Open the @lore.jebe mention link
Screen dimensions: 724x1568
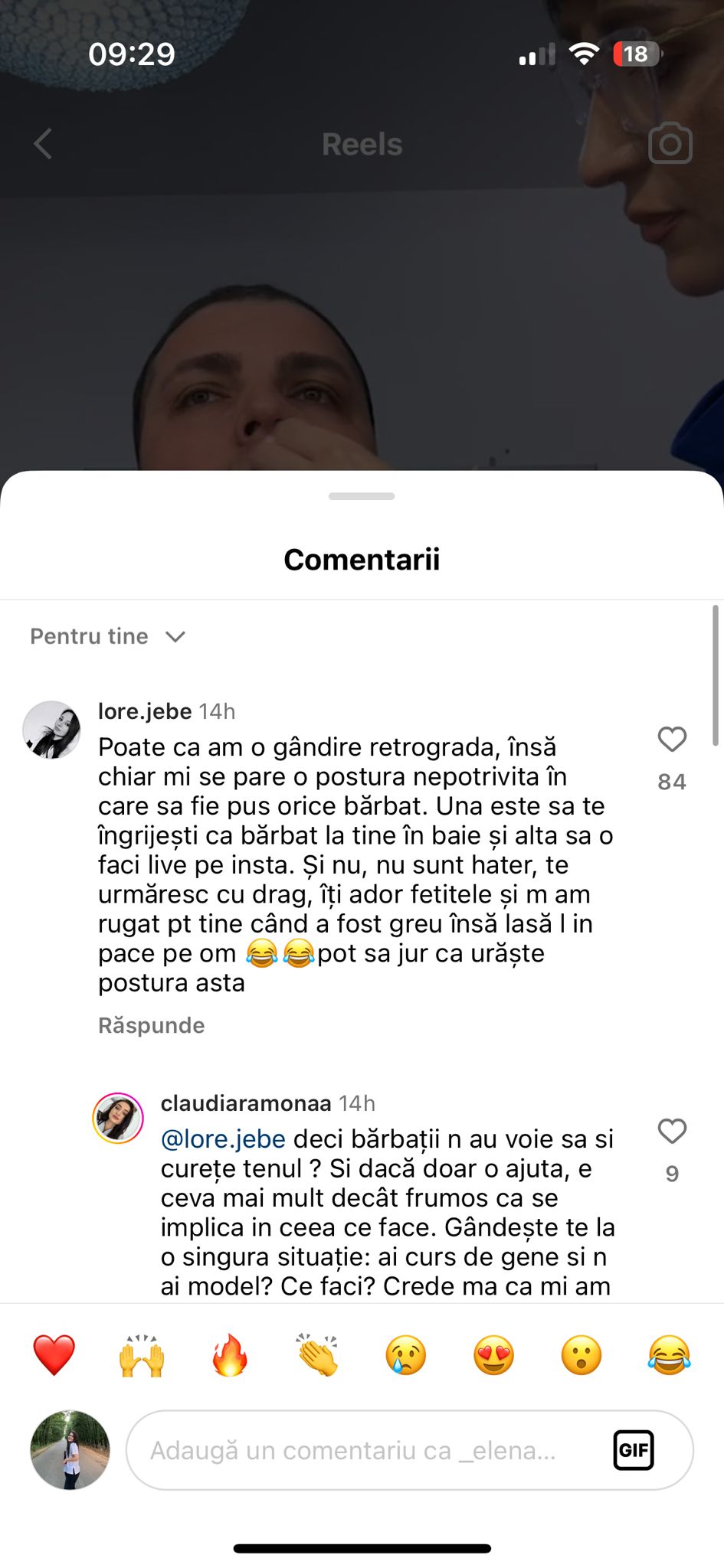(223, 1139)
